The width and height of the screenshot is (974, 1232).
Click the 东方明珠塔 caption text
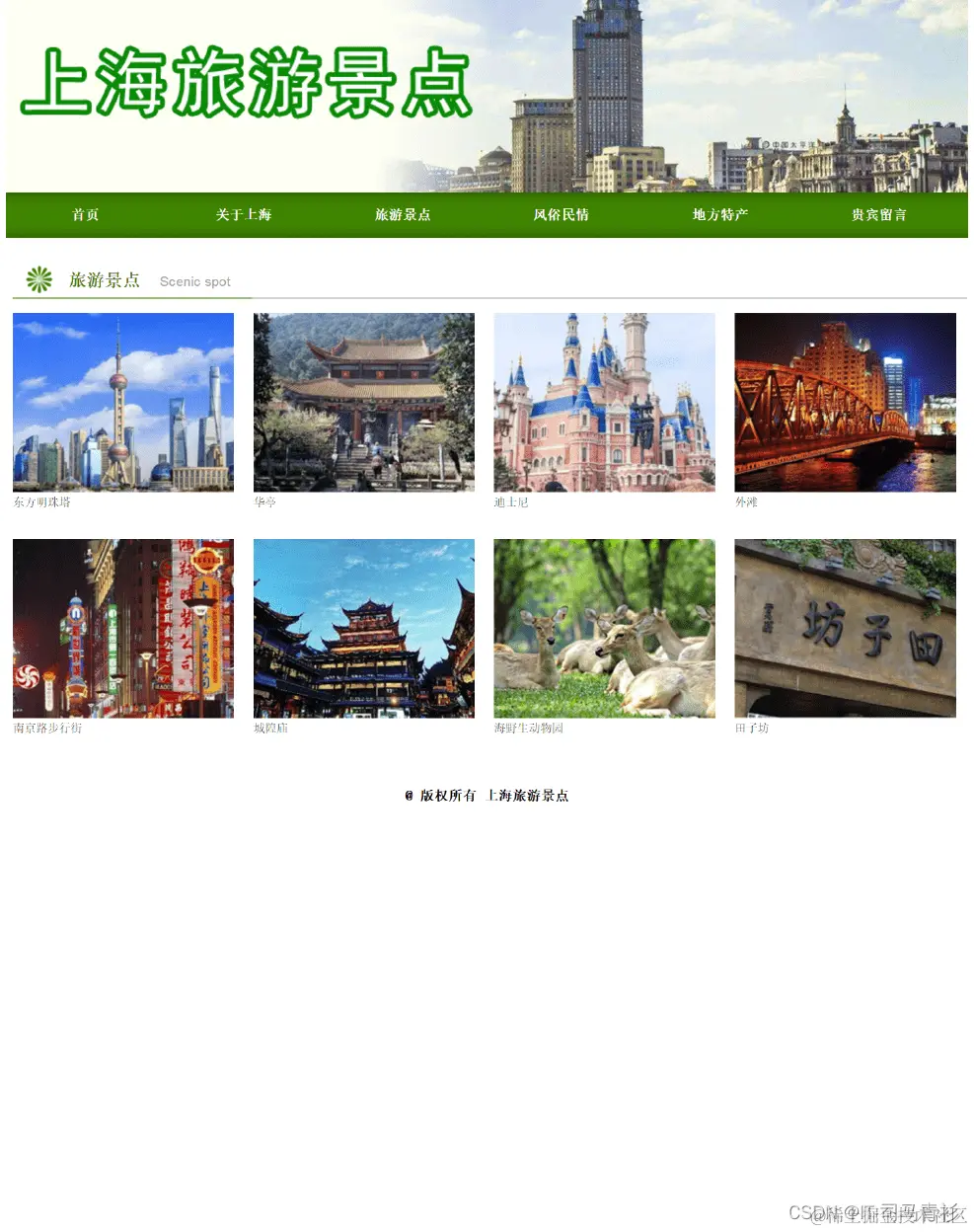coord(40,501)
